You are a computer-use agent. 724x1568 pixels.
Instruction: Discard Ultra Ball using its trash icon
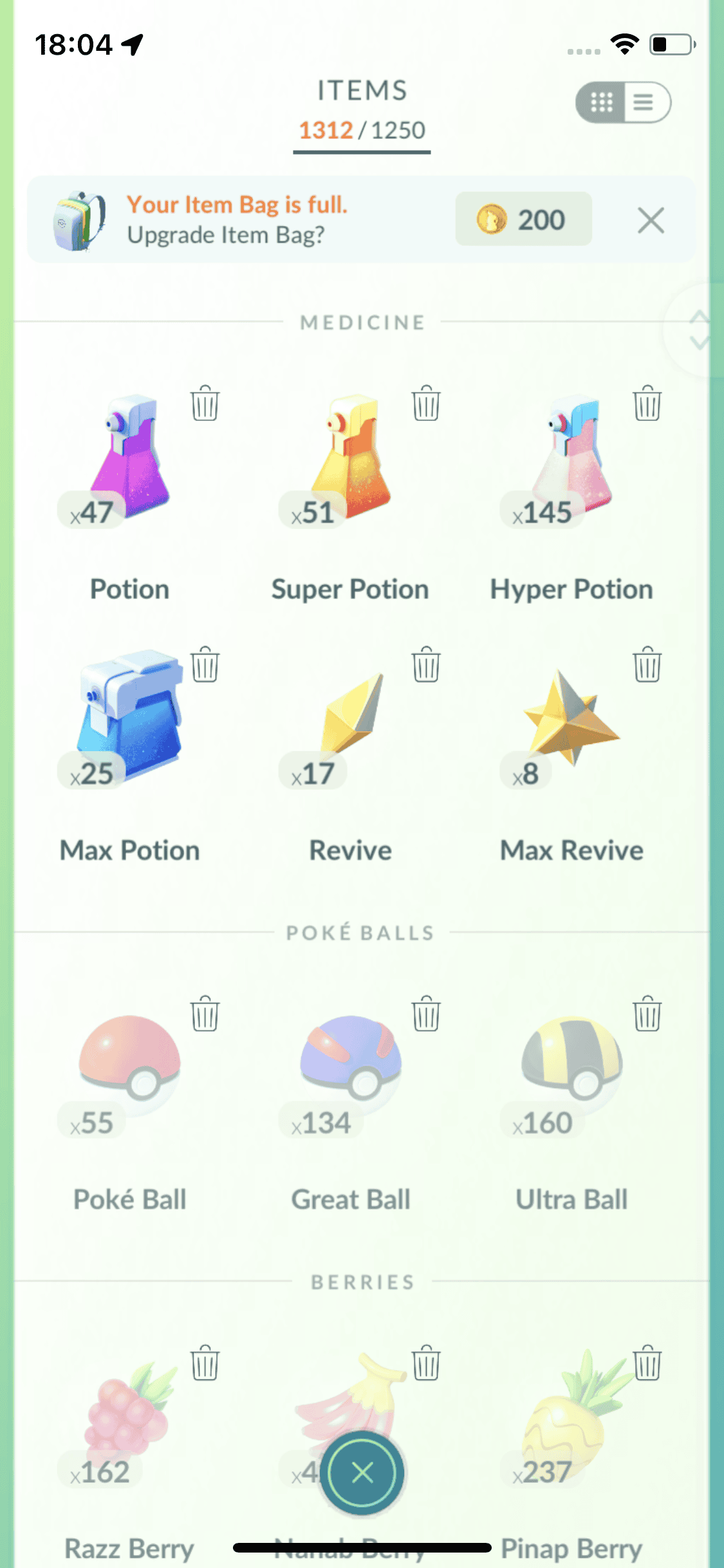tap(647, 1014)
